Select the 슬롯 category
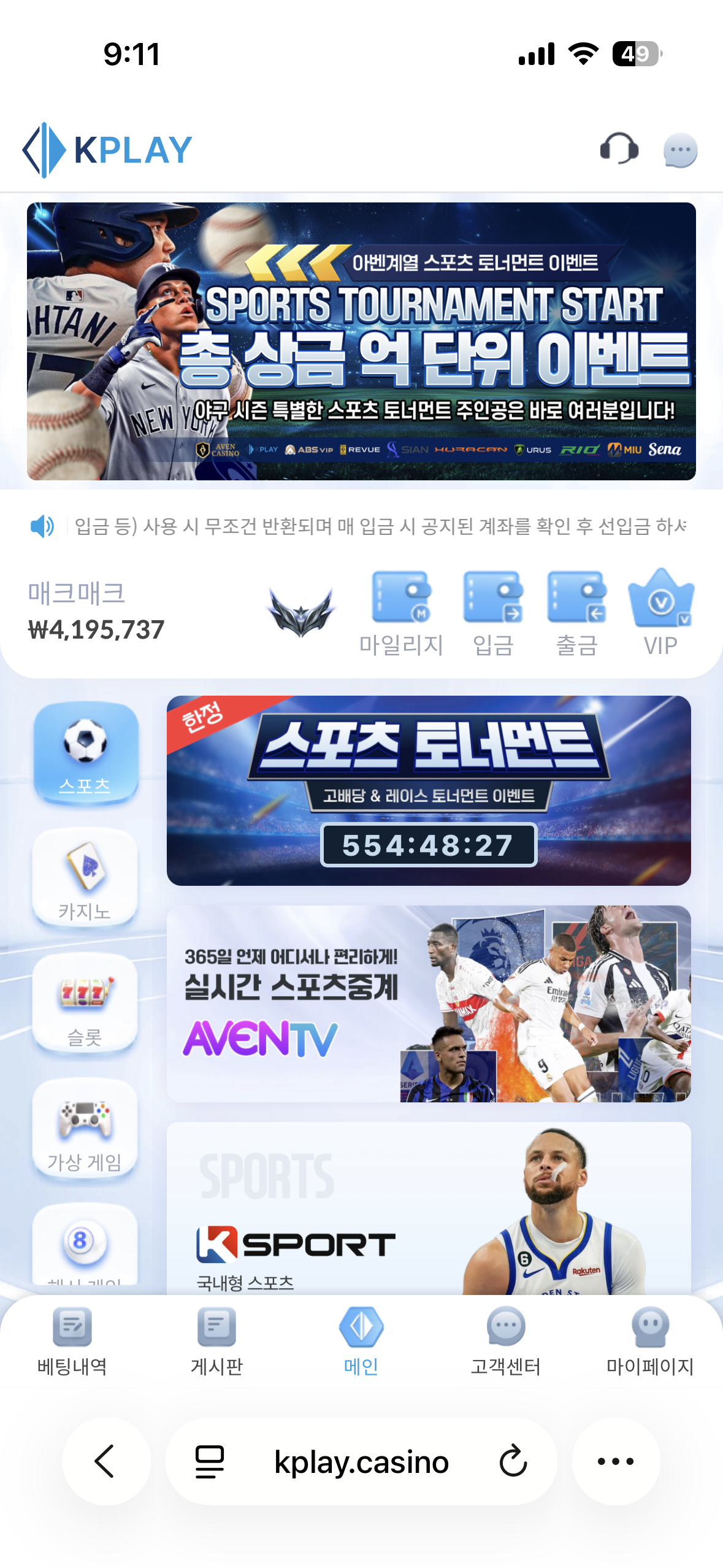 pyautogui.click(x=85, y=1004)
